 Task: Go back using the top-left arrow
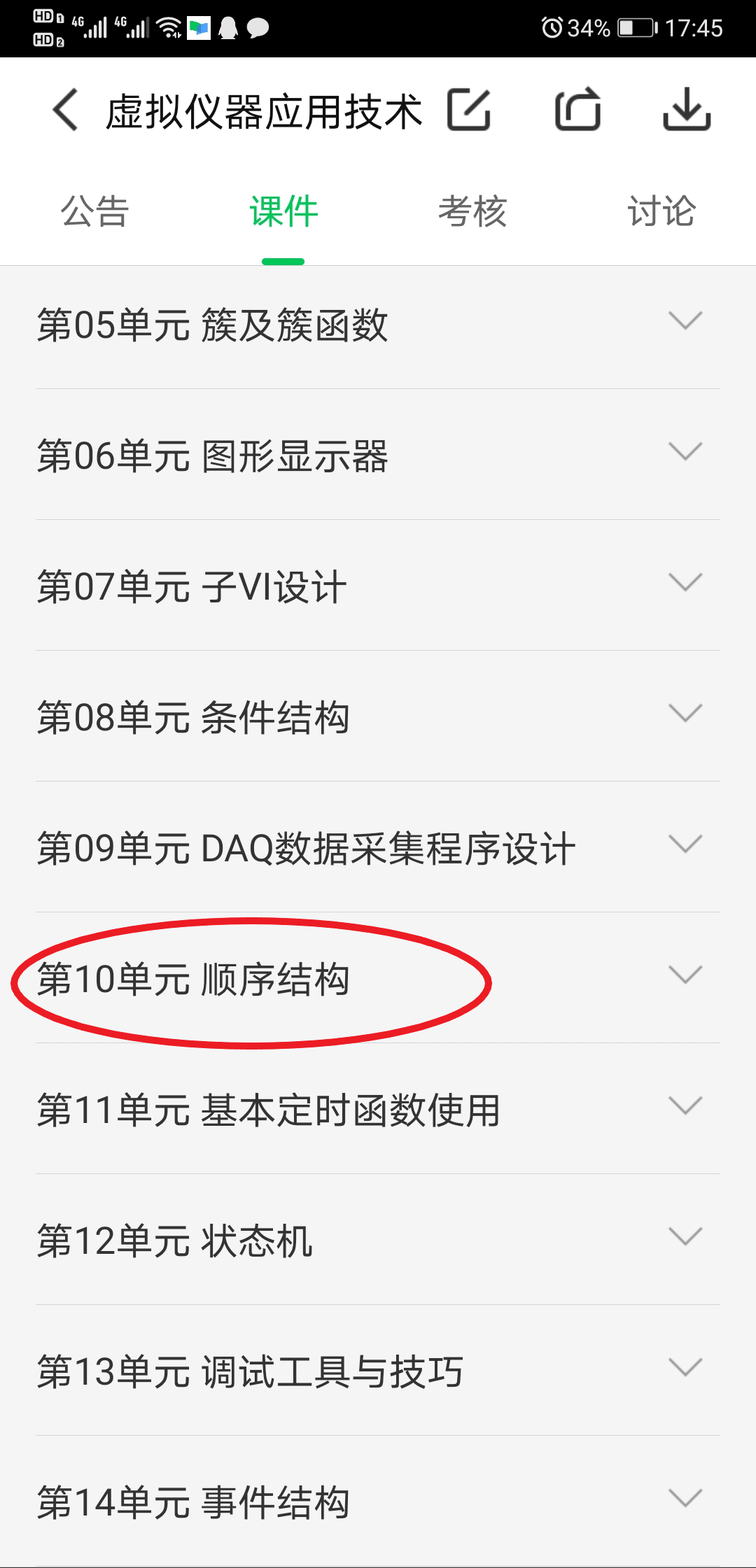(x=66, y=111)
